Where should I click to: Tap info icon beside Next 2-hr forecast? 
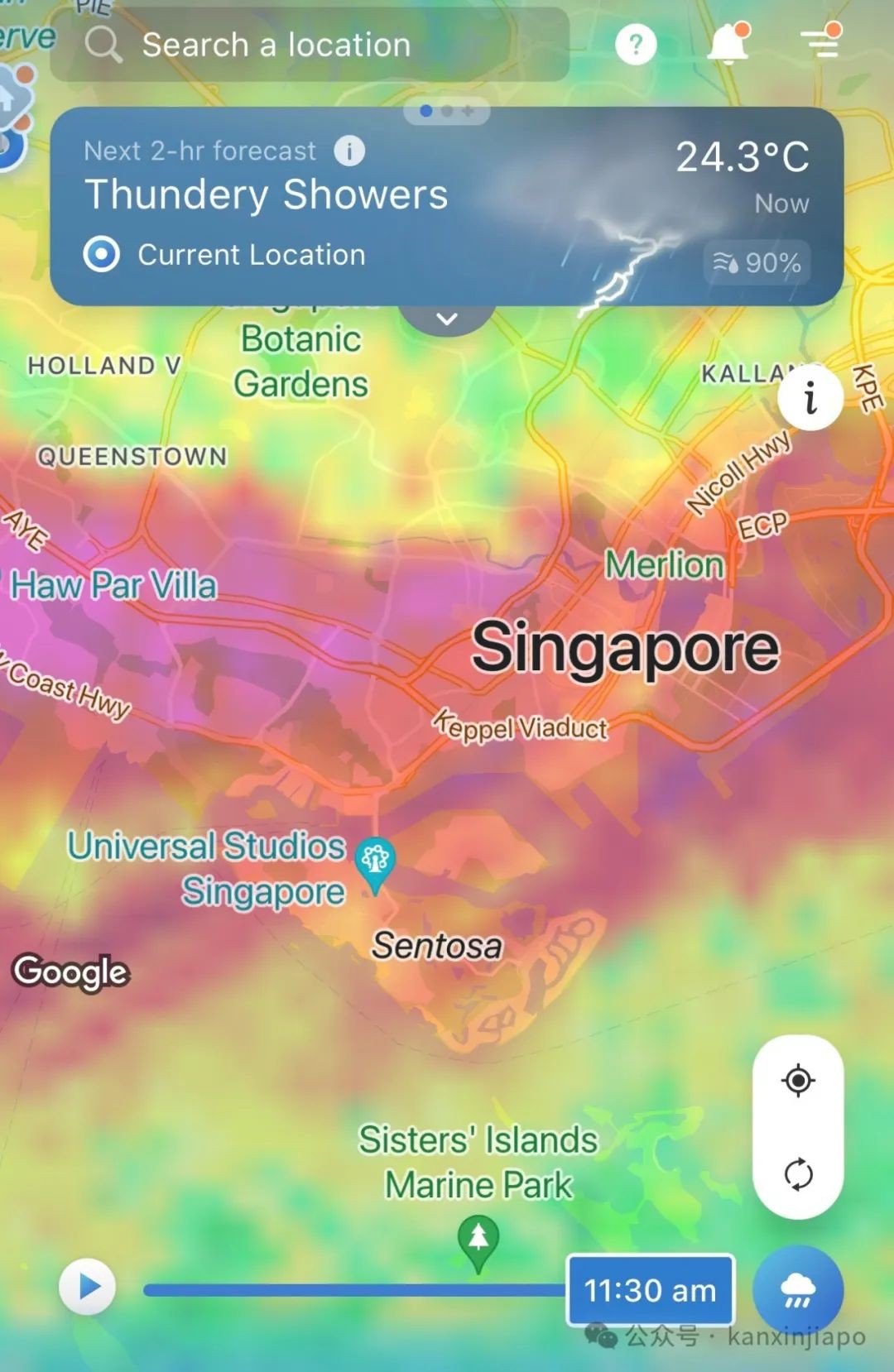click(x=349, y=151)
